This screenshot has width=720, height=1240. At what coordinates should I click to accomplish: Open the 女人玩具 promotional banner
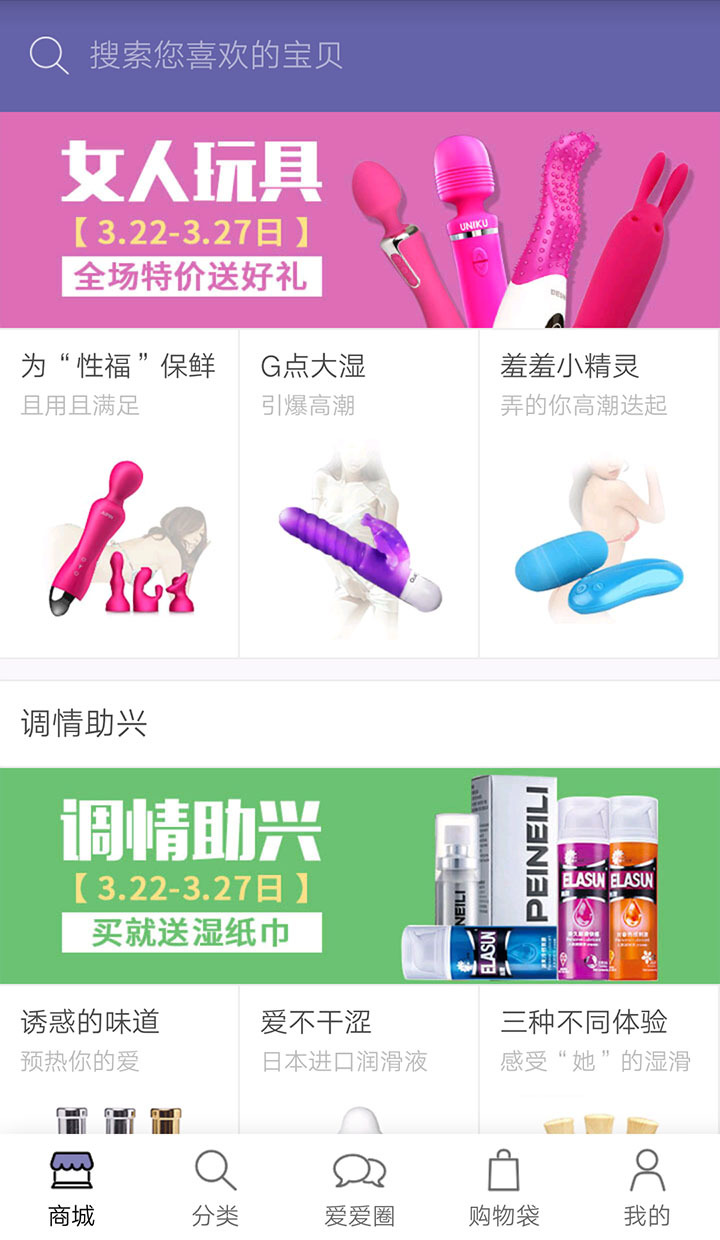360,220
